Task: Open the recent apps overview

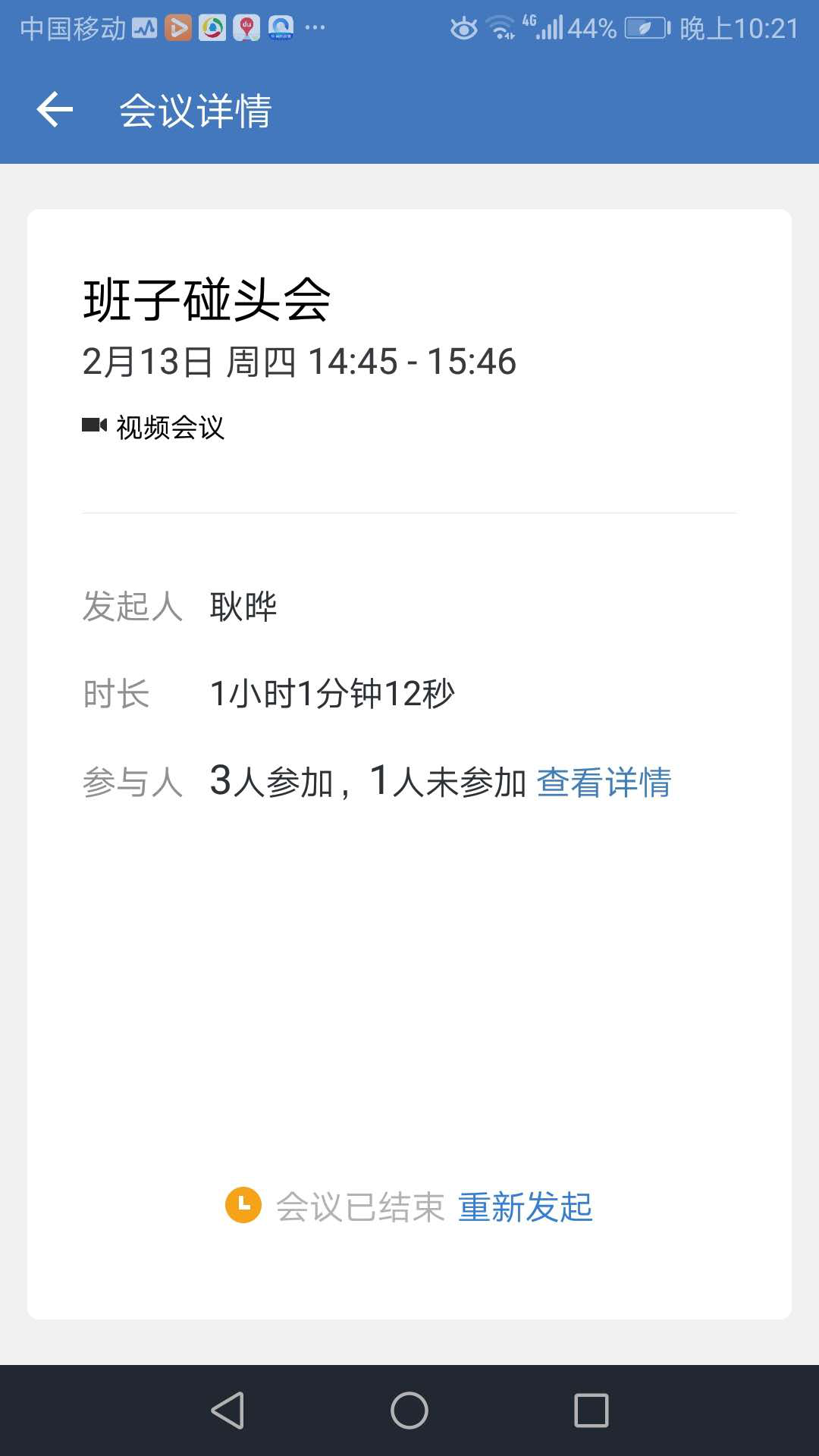Action: pyautogui.click(x=591, y=1410)
